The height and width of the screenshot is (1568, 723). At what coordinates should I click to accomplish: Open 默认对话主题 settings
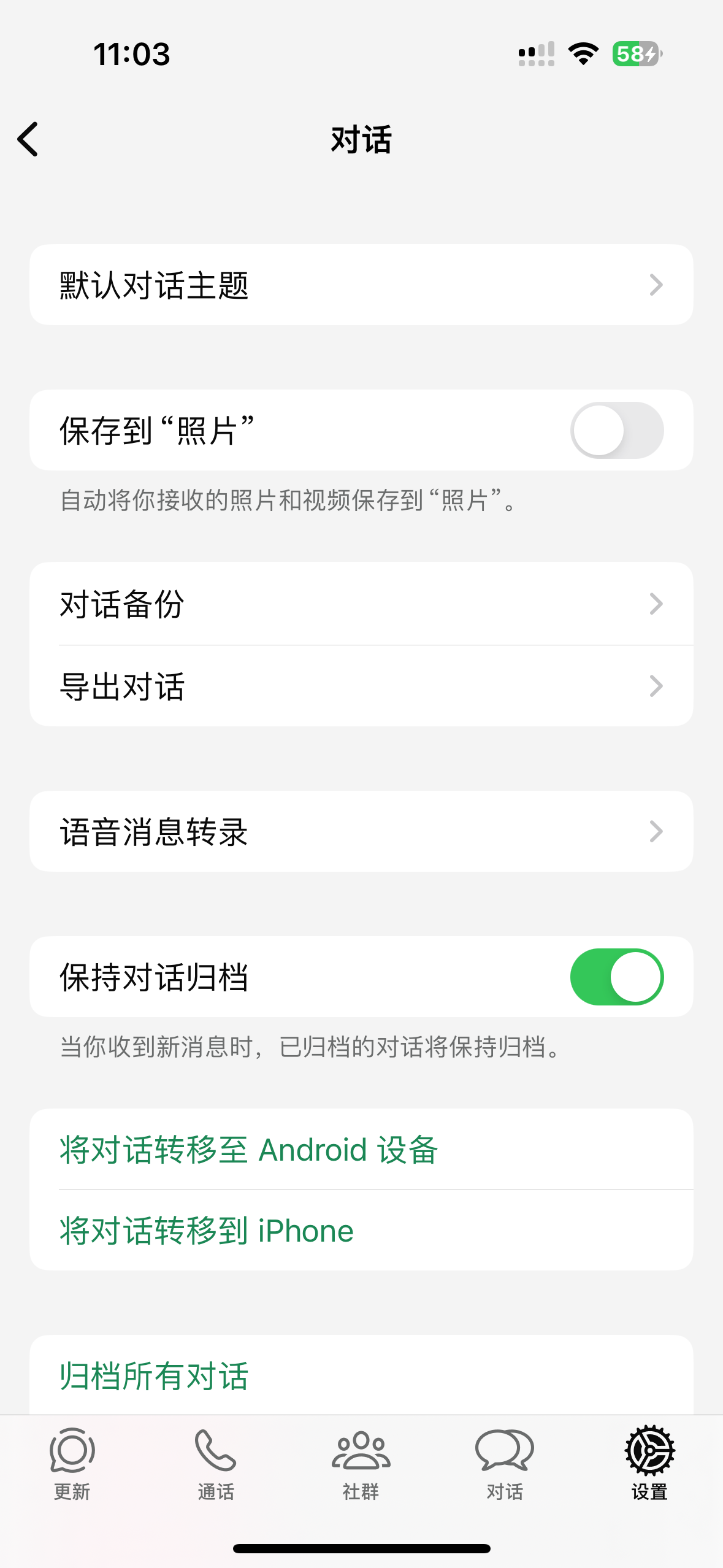(361, 285)
